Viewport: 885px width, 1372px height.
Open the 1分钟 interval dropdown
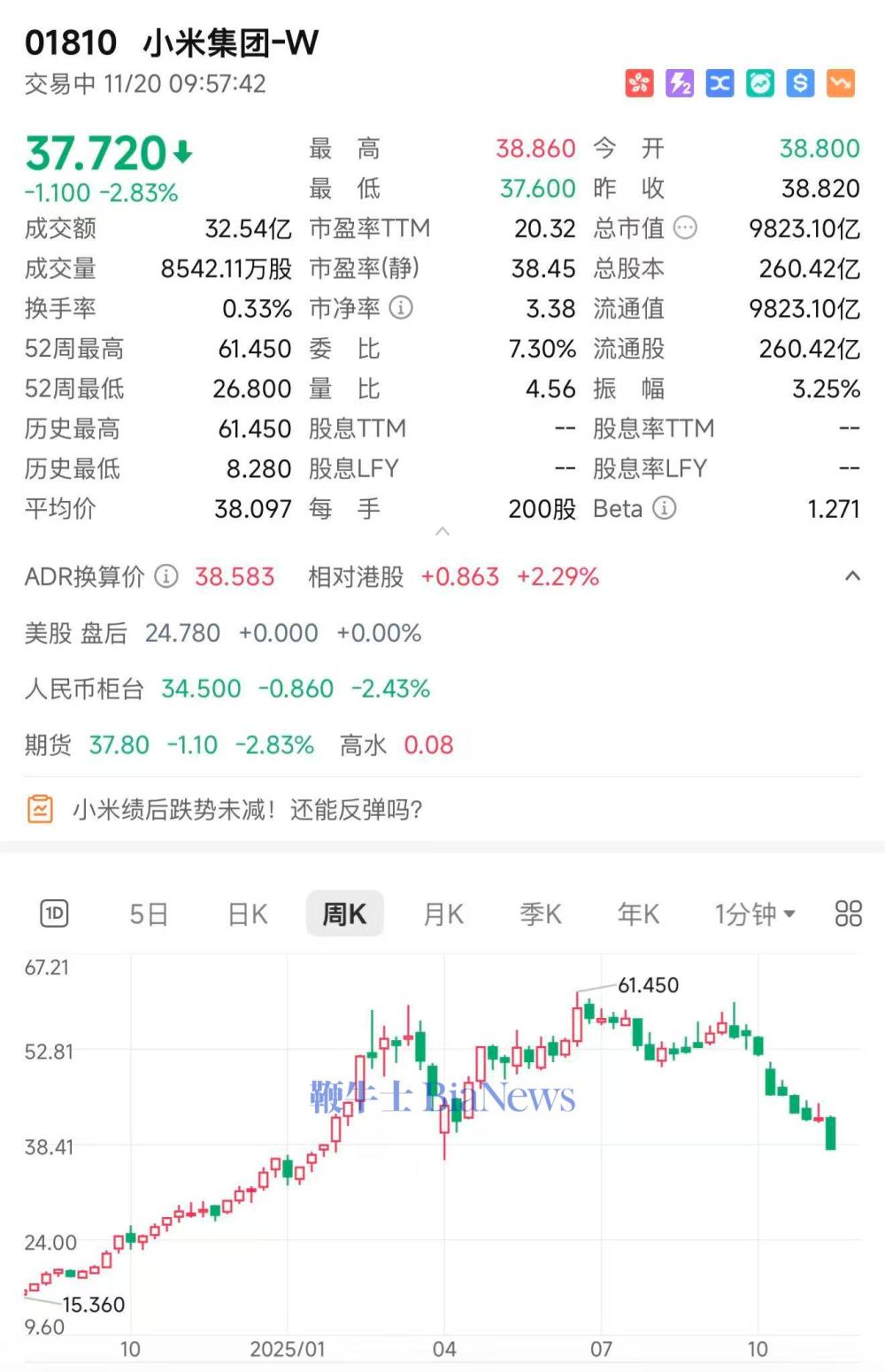(x=755, y=913)
